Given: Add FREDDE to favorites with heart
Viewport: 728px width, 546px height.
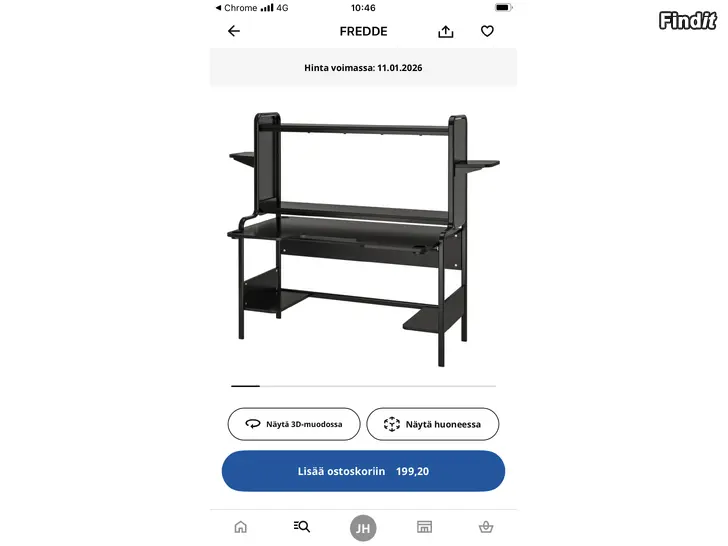Looking at the screenshot, I should click(x=487, y=31).
